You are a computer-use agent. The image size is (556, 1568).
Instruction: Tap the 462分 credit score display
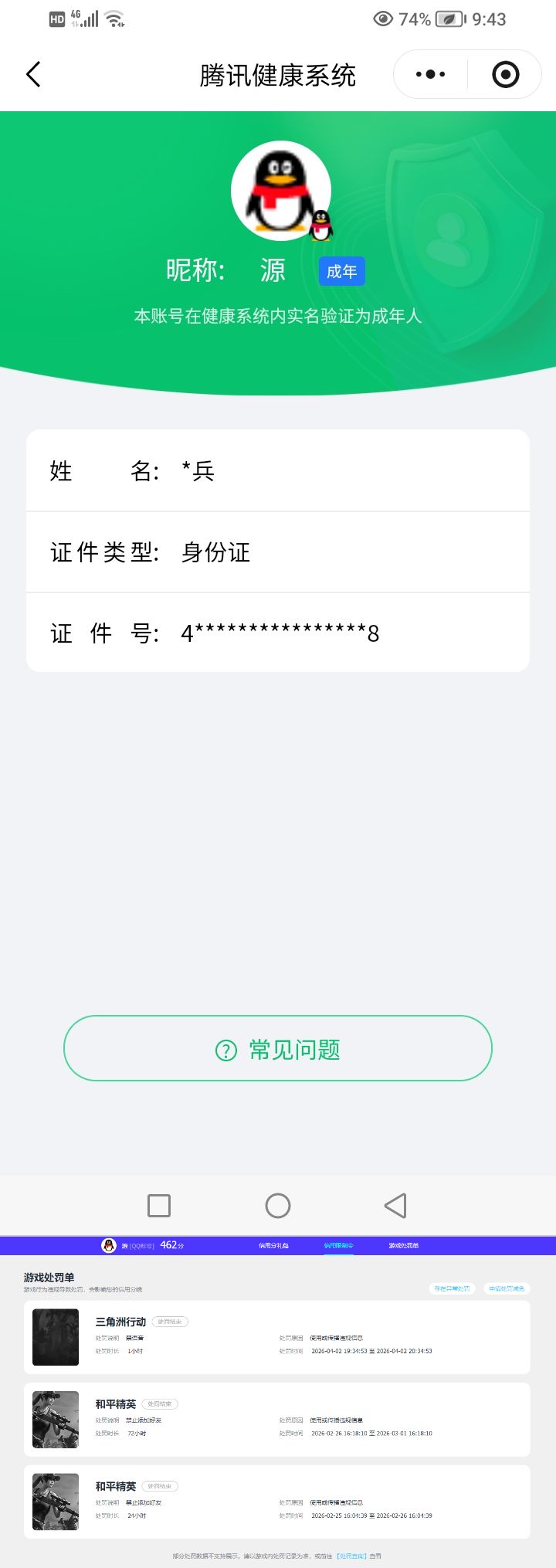169,1245
